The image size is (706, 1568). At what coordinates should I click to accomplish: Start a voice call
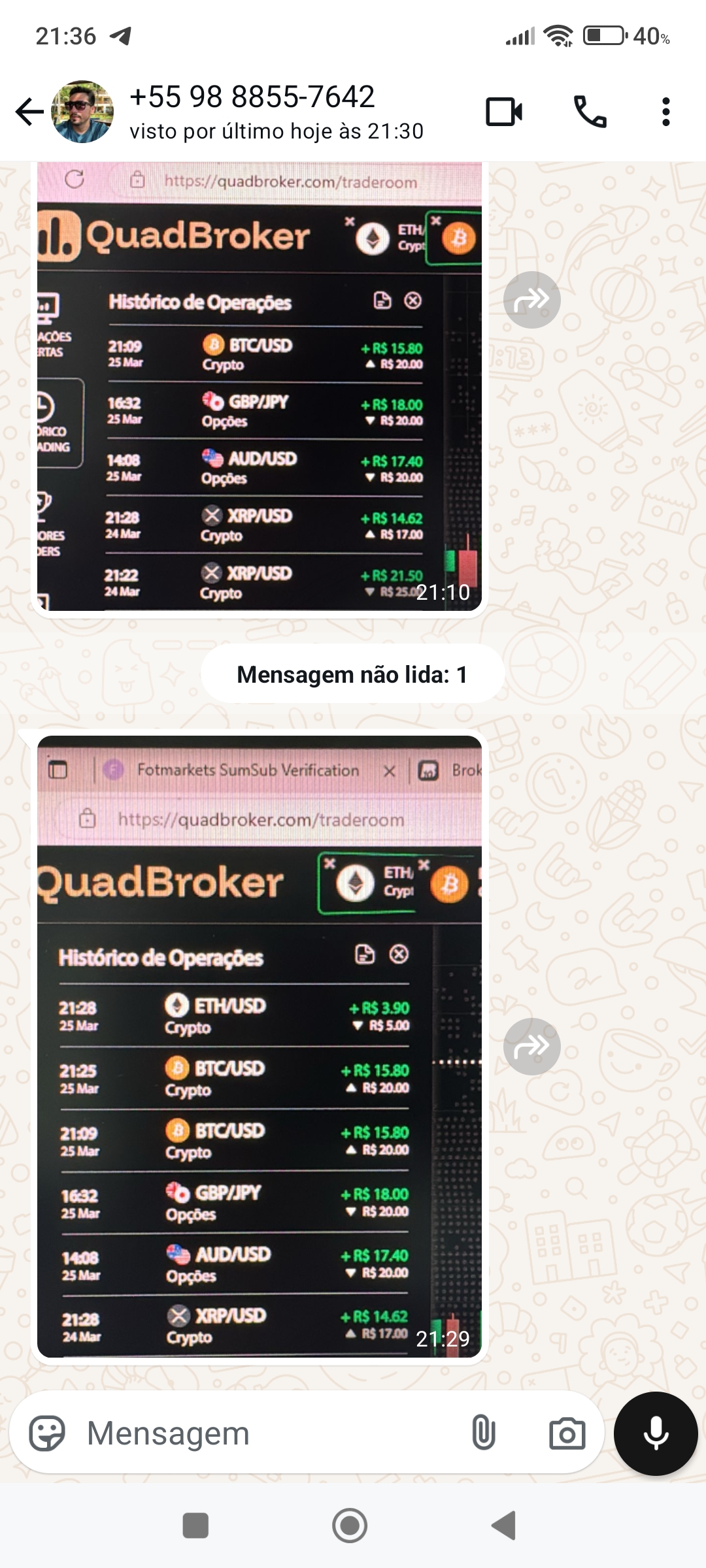pyautogui.click(x=590, y=111)
